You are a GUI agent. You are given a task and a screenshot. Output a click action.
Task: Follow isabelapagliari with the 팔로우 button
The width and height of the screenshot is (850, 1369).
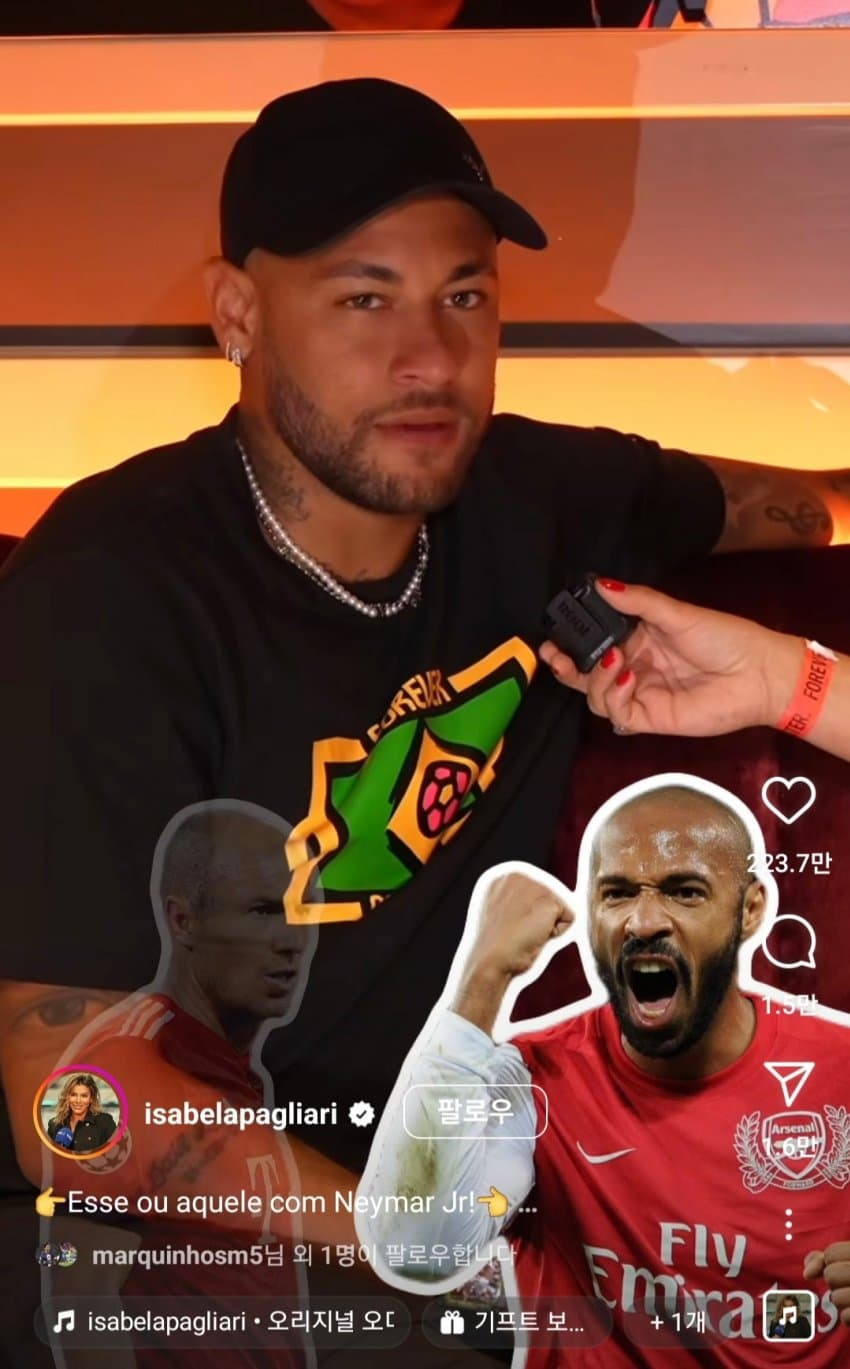click(475, 1112)
